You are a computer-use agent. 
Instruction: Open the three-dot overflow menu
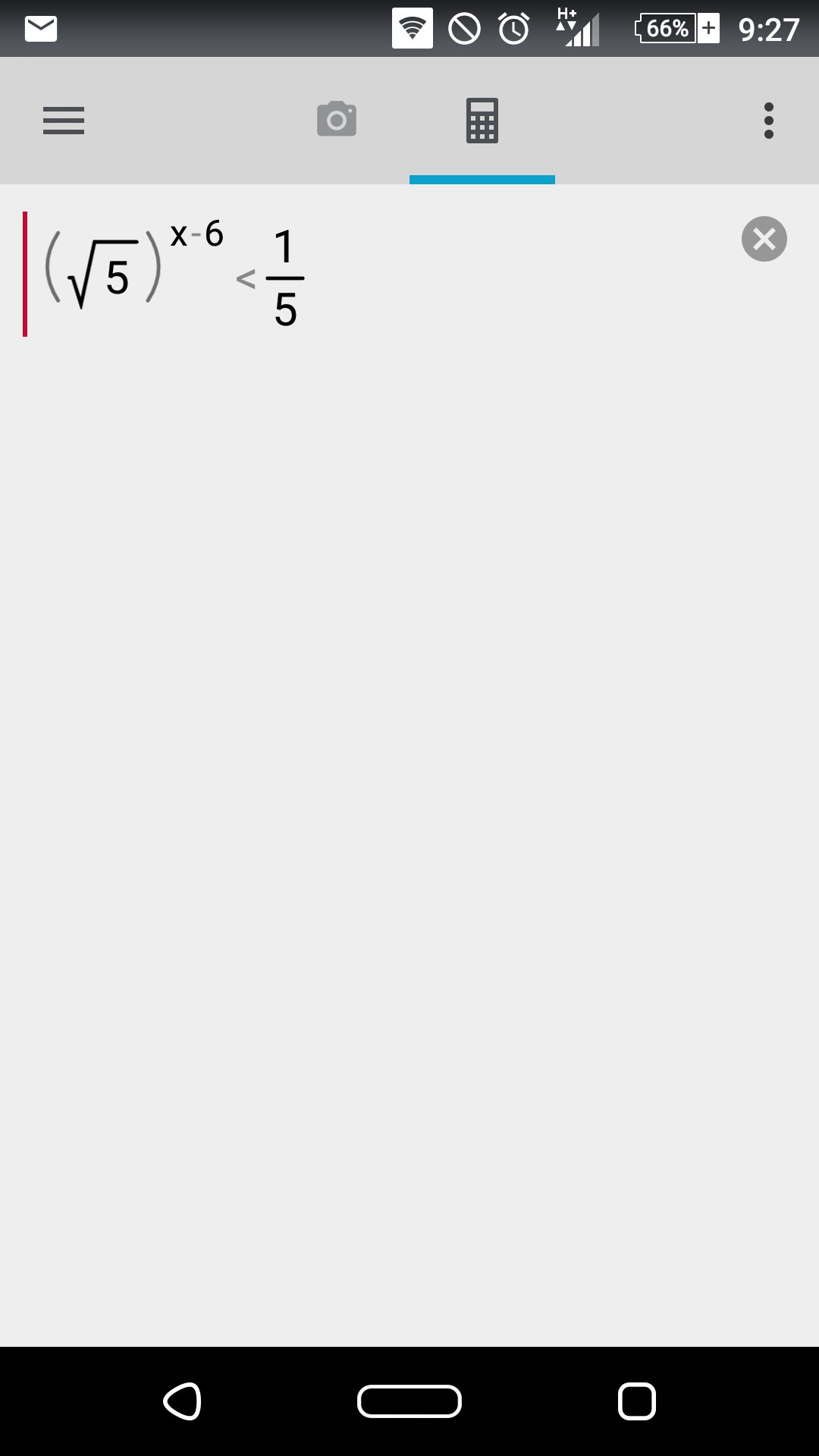pyautogui.click(x=769, y=121)
